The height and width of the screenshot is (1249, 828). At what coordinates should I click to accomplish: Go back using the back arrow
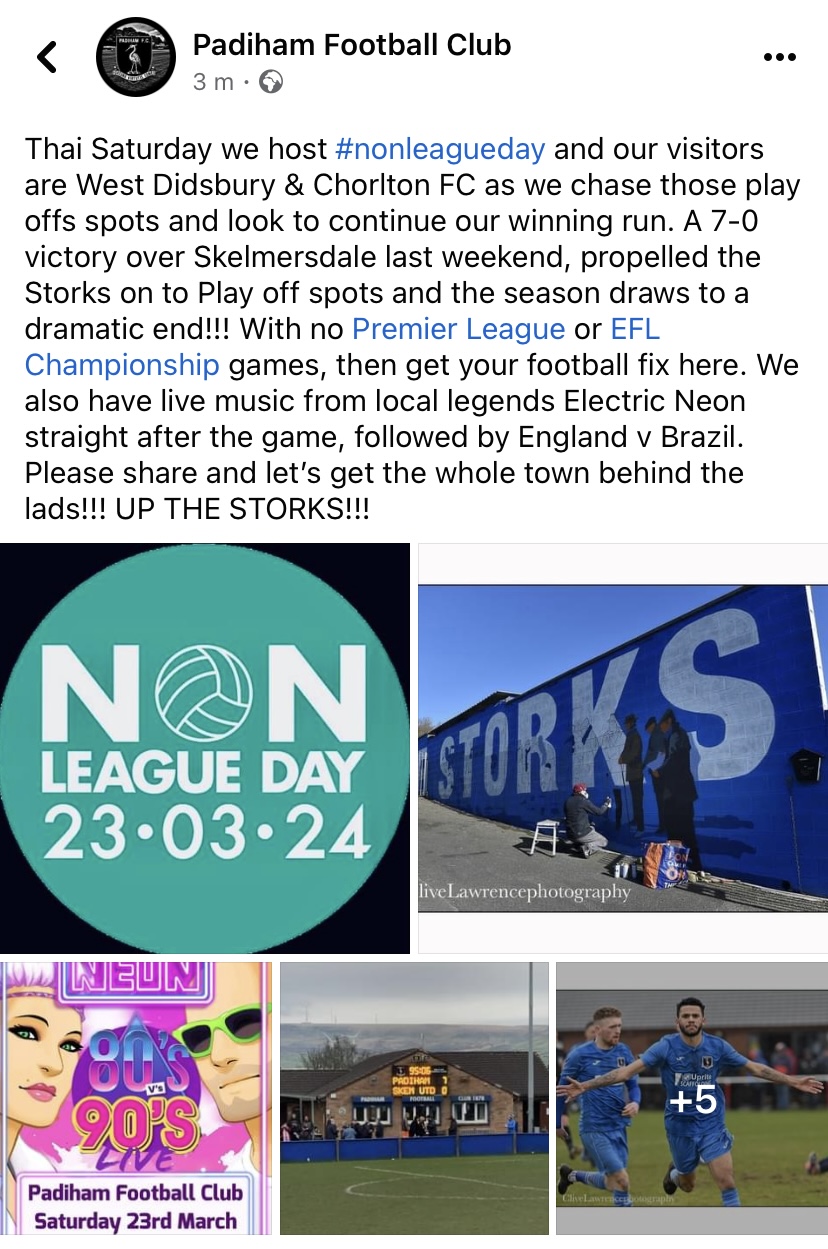[x=47, y=57]
